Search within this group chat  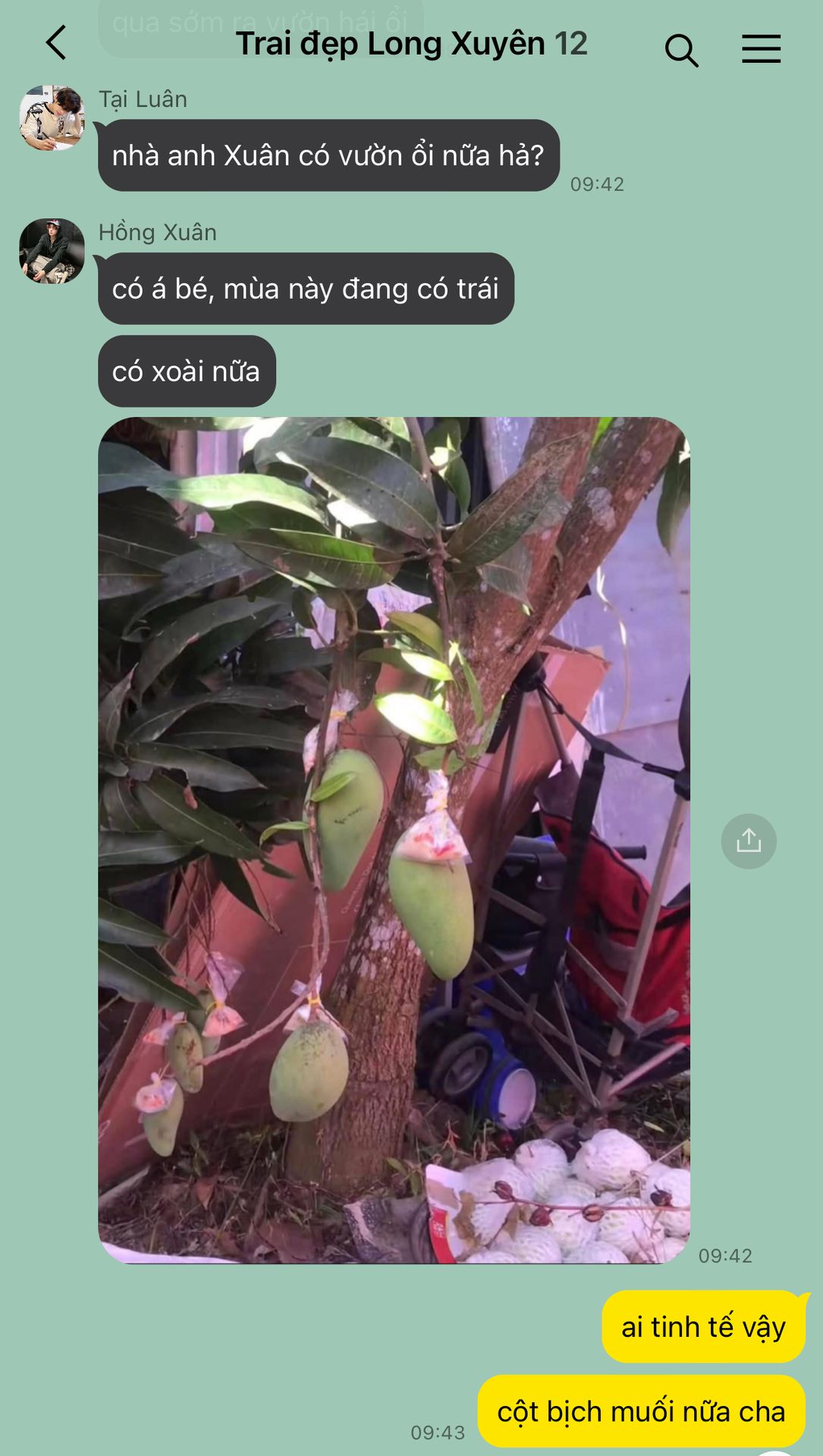(680, 50)
